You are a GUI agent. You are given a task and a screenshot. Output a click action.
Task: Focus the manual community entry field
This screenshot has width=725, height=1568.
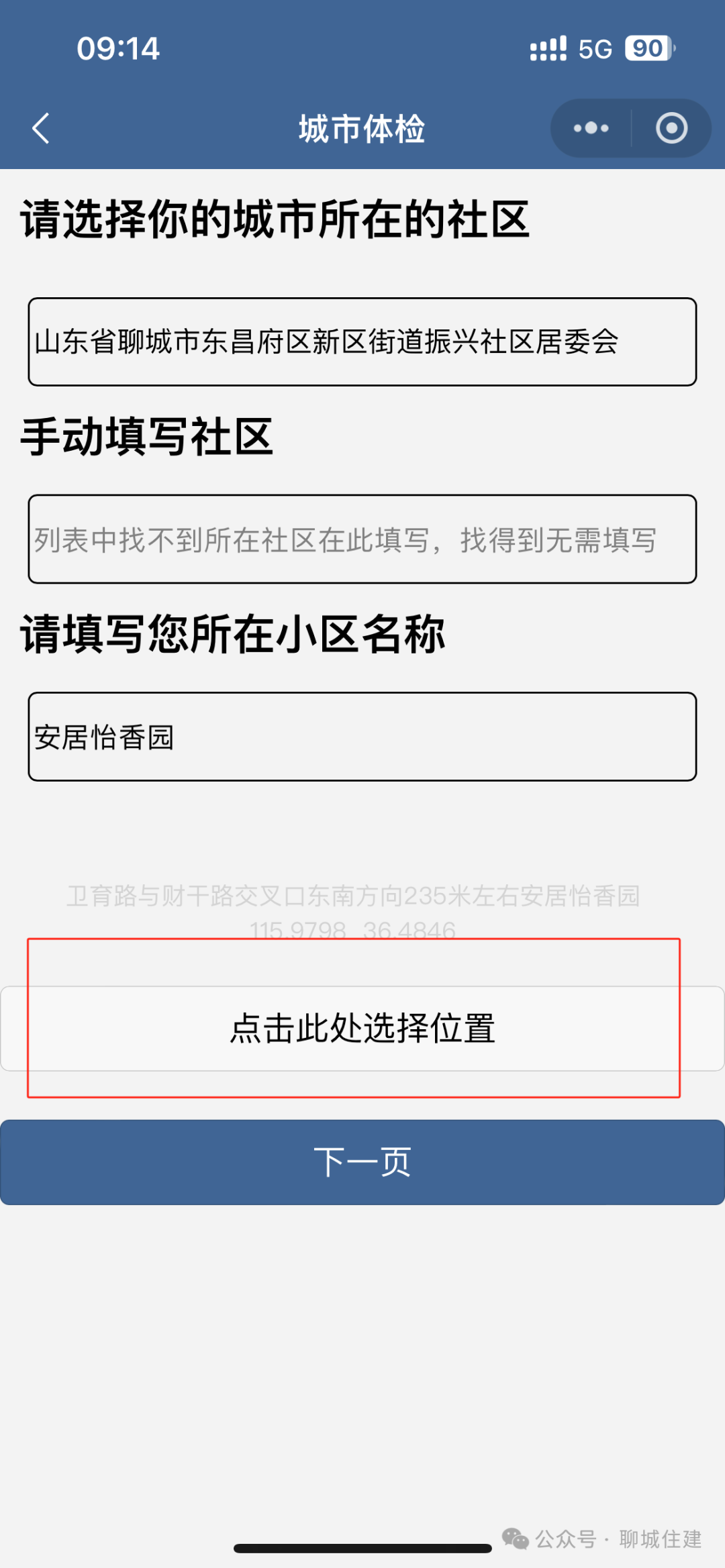pyautogui.click(x=362, y=539)
